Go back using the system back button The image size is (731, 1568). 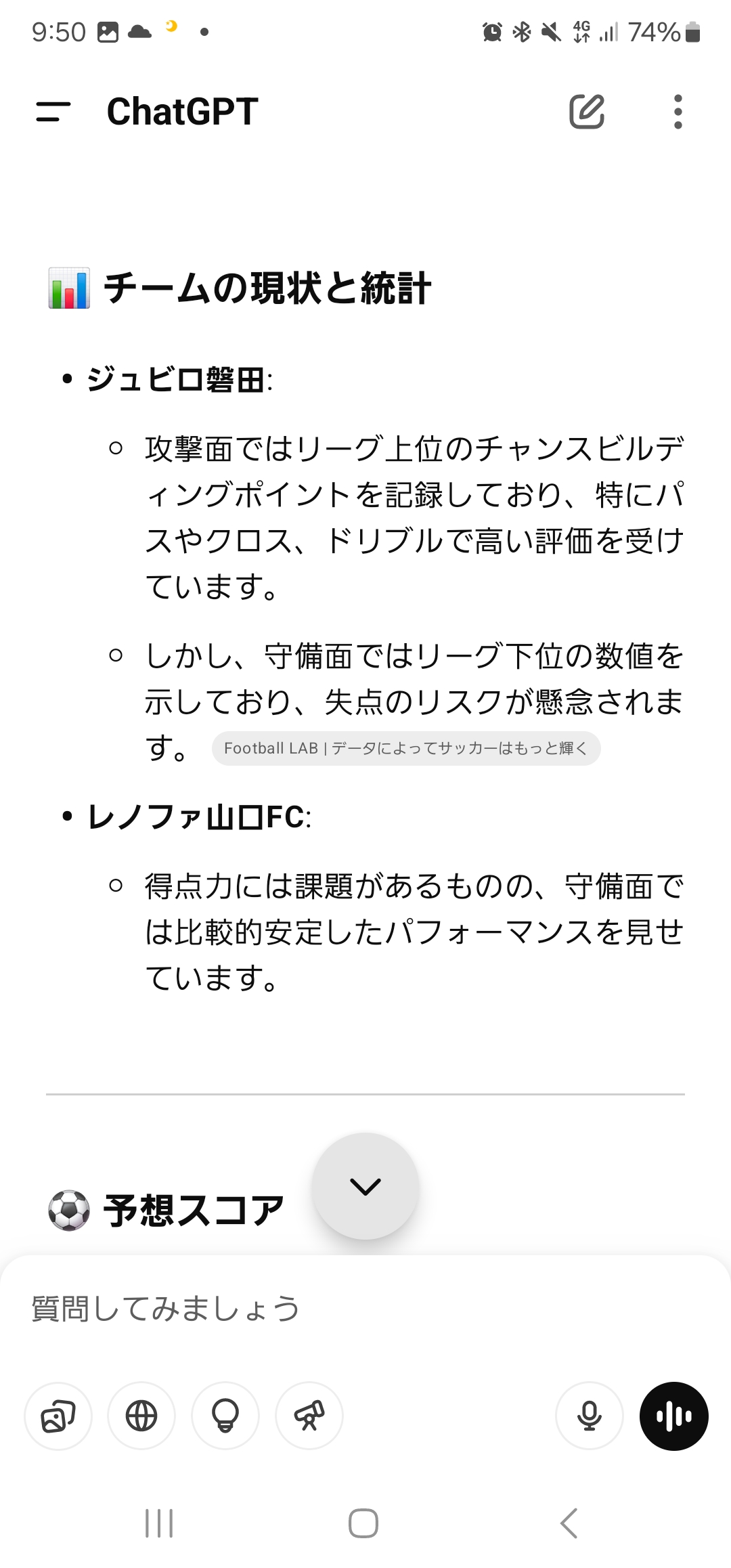569,1523
